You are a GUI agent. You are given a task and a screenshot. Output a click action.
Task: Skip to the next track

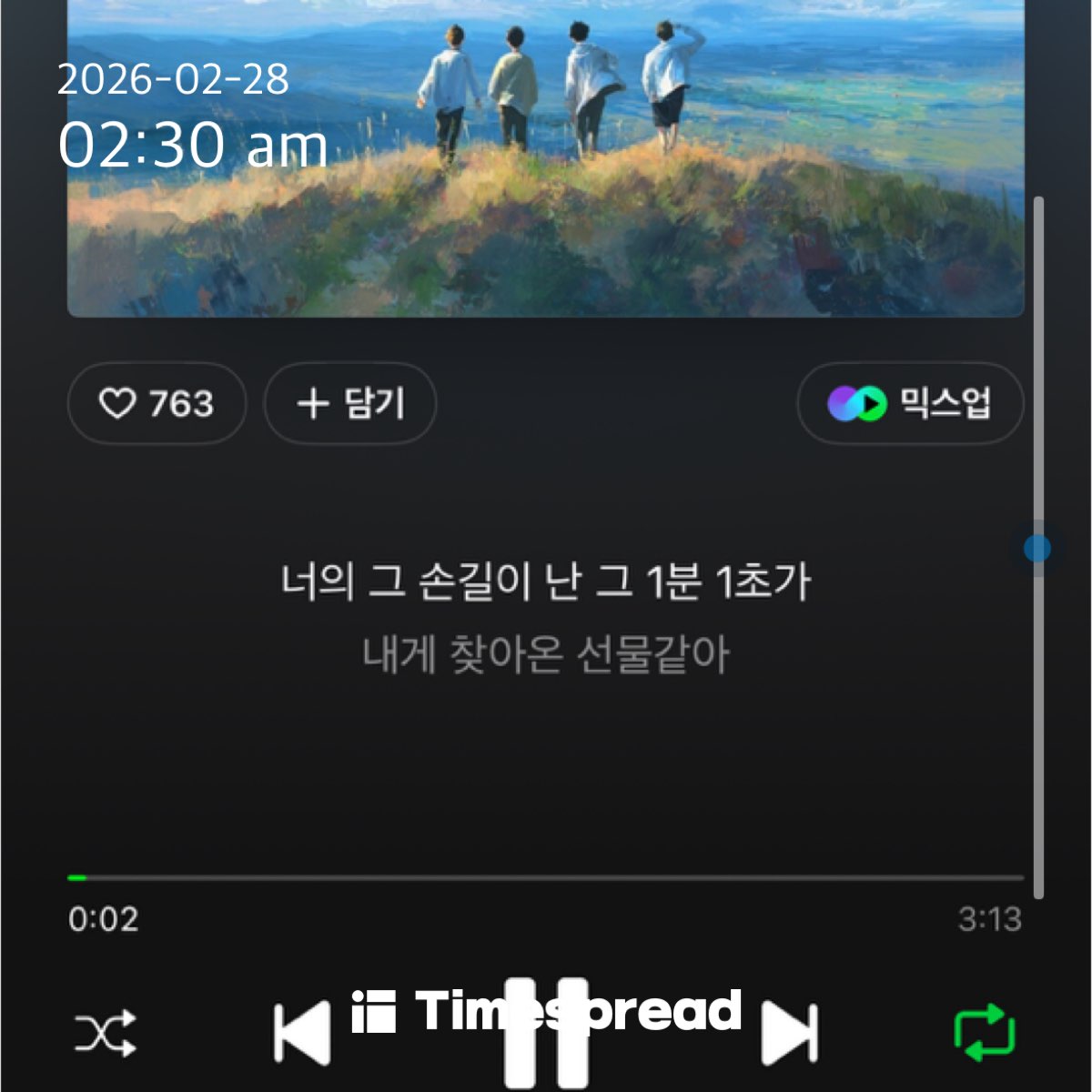pyautogui.click(x=790, y=1034)
